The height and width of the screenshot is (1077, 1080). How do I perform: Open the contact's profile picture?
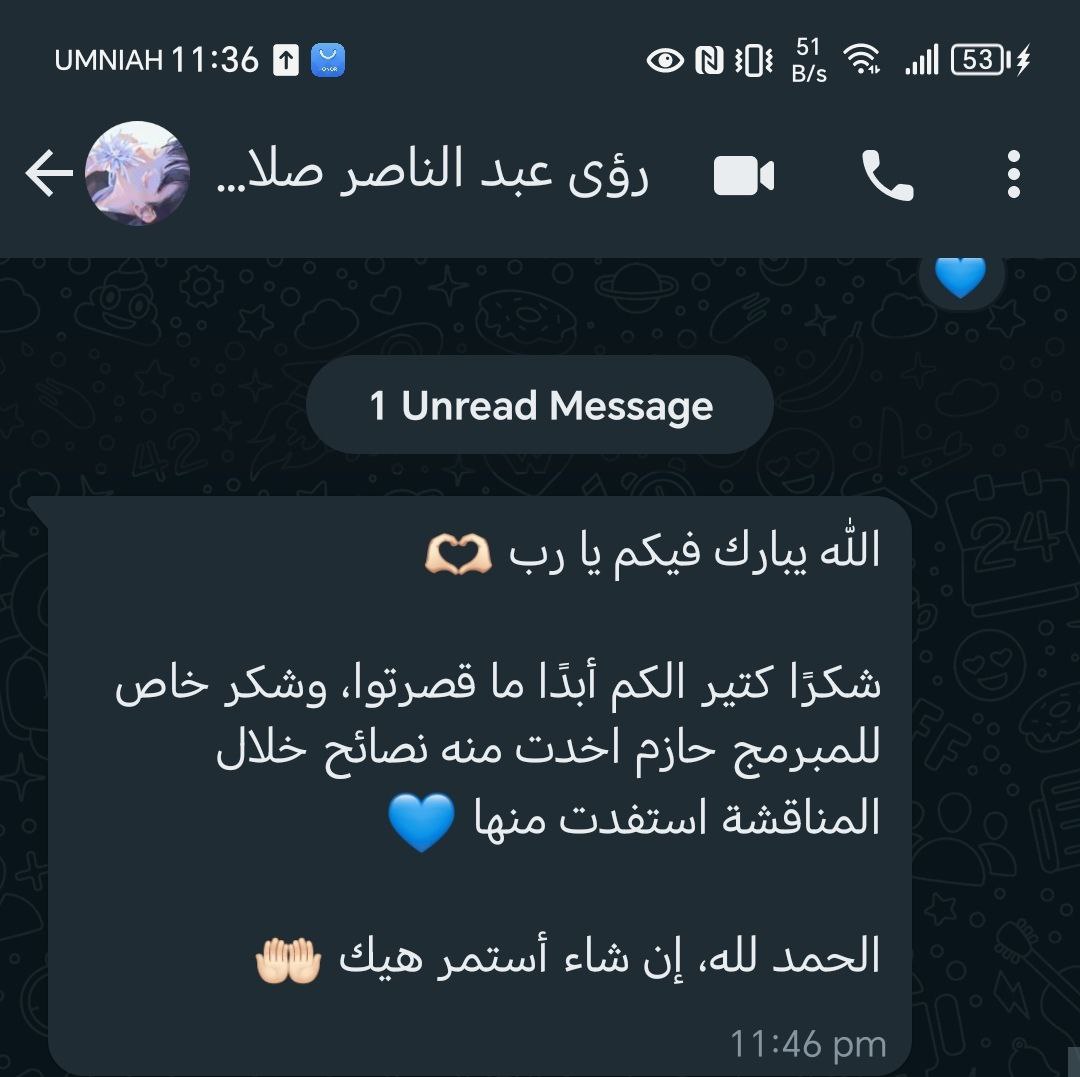coord(138,174)
